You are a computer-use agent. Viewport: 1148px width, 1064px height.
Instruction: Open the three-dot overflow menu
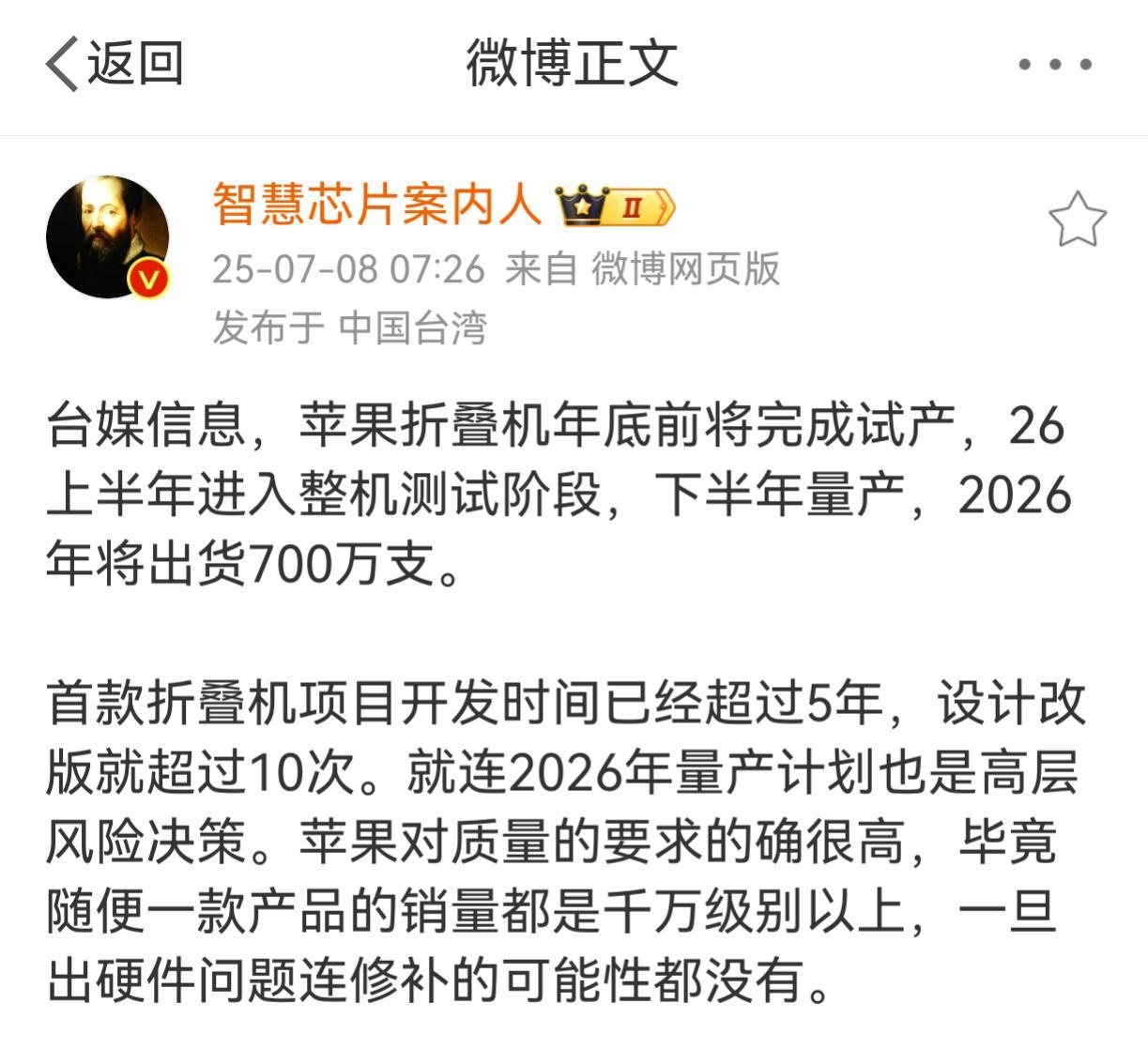point(1055,65)
